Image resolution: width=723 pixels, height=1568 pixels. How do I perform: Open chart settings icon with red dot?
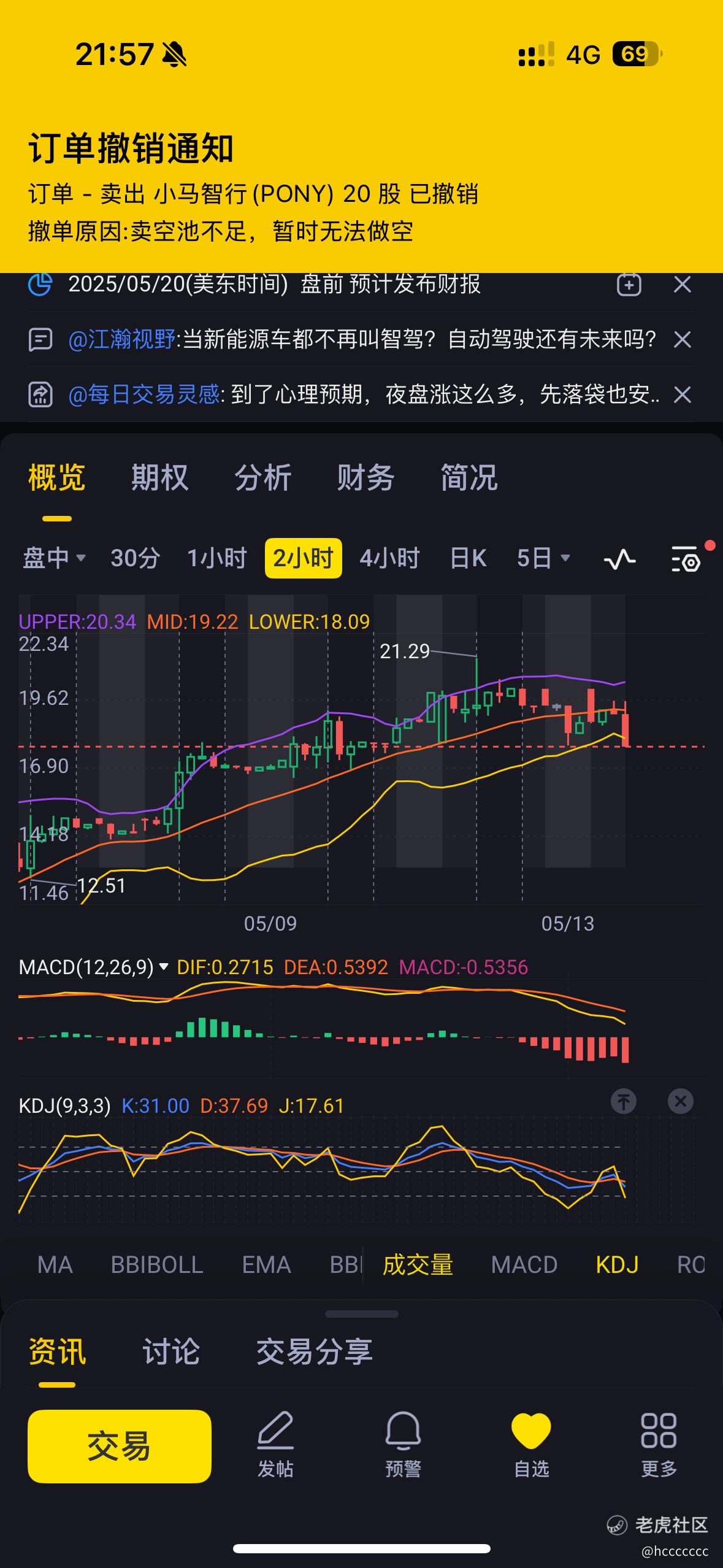(686, 559)
